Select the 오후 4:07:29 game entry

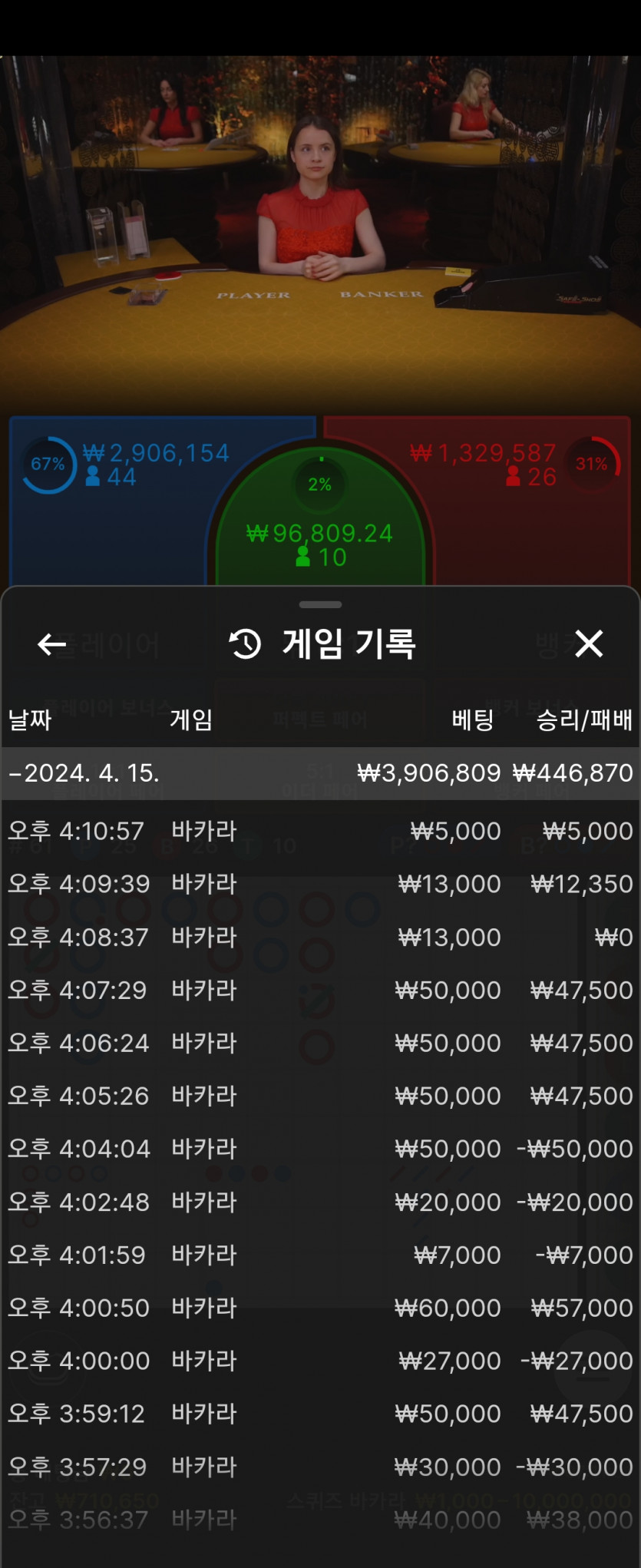320,990
